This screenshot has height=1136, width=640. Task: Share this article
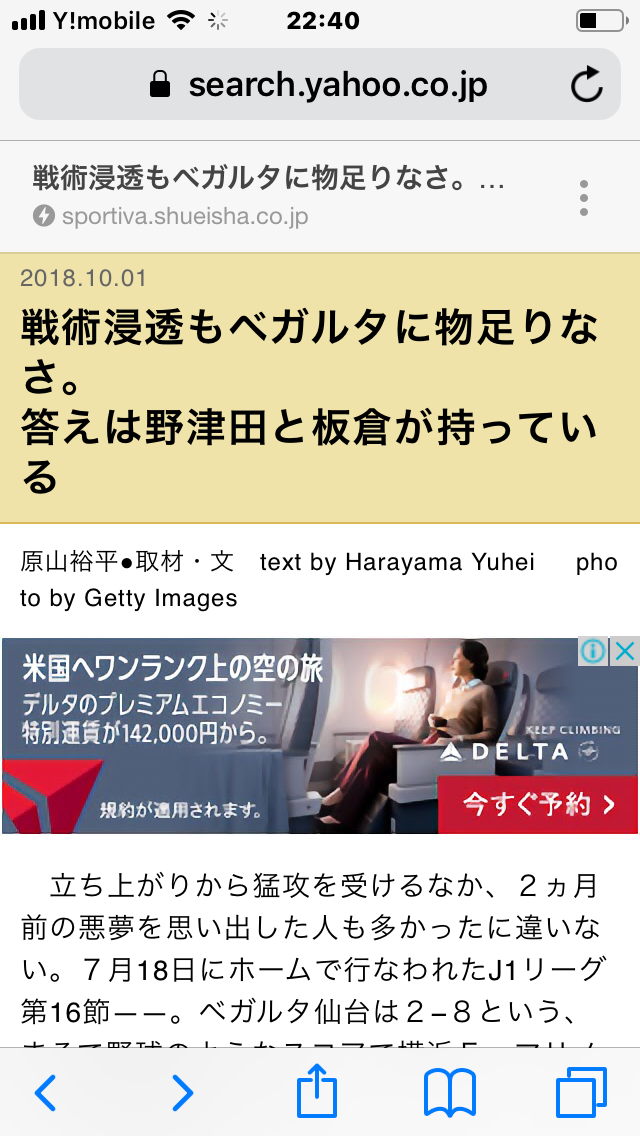click(x=317, y=1089)
